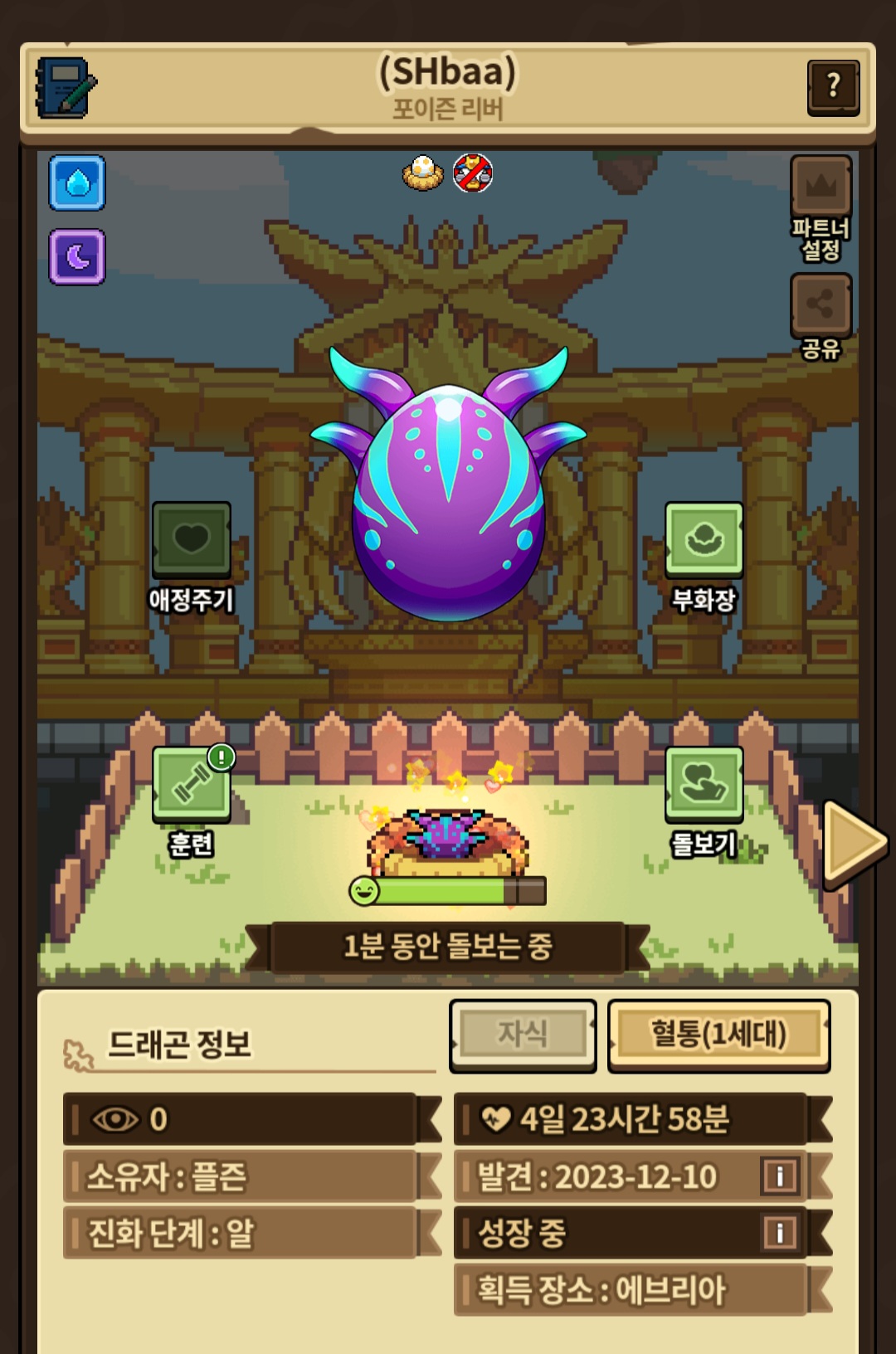This screenshot has width=896, height=1354.
Task: Open the 자식 offspring button
Action: click(523, 1034)
